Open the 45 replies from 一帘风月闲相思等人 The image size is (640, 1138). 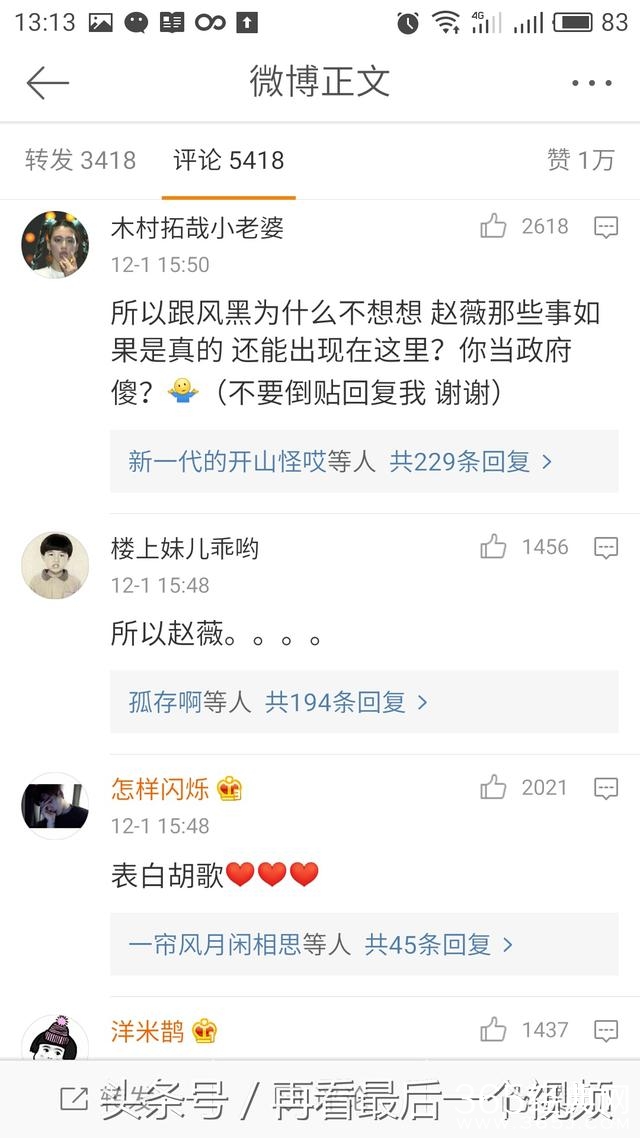pyautogui.click(x=320, y=944)
